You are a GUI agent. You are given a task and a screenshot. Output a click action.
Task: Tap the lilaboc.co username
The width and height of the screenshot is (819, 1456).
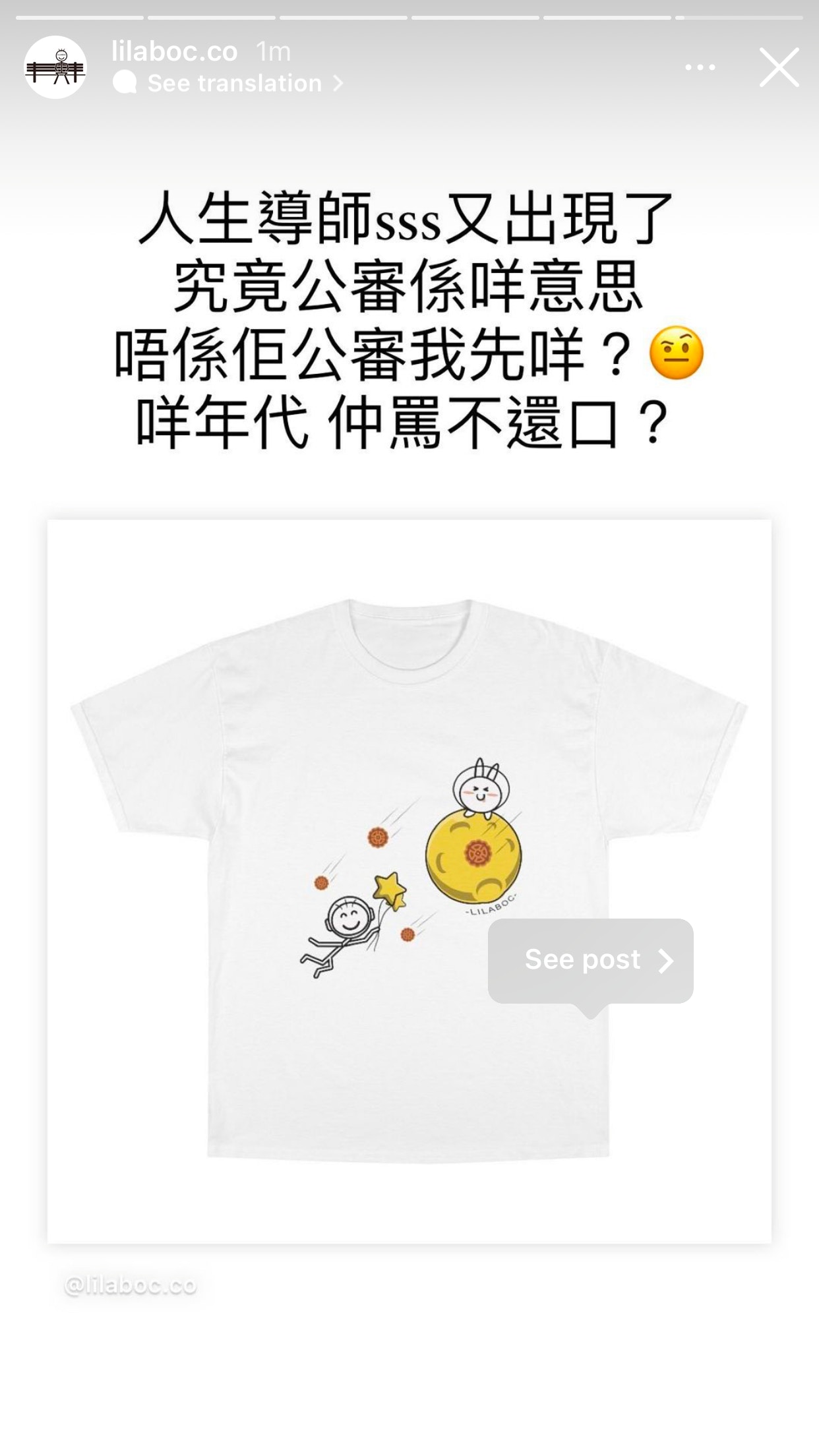click(x=174, y=51)
